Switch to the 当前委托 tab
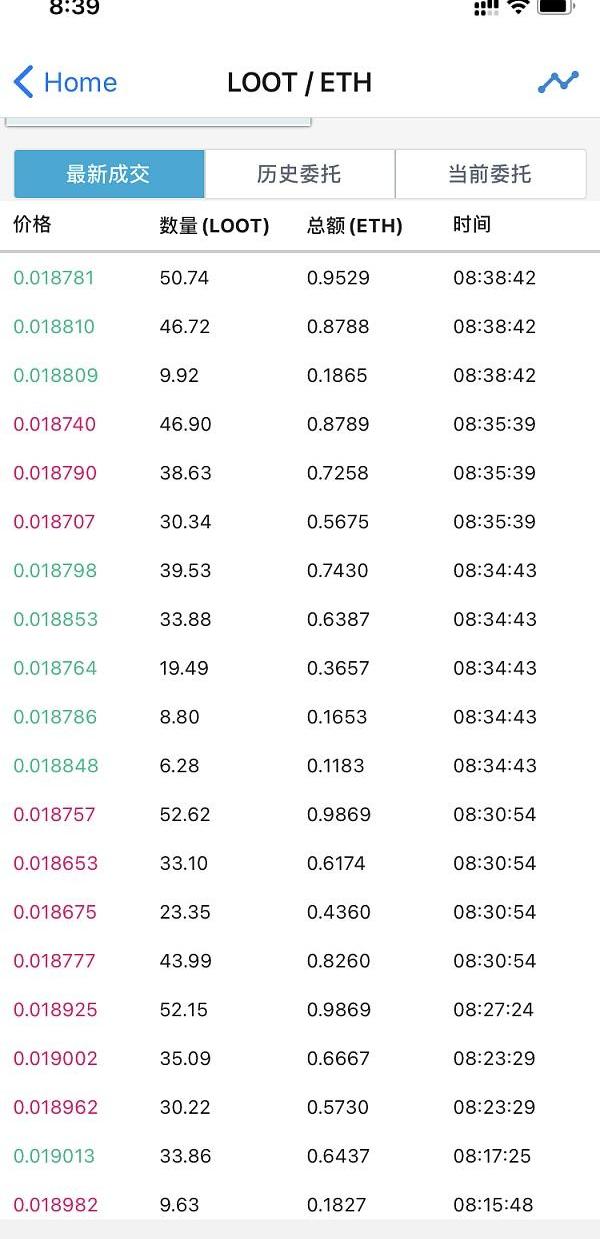Image resolution: width=600 pixels, height=1239 pixels. [490, 174]
